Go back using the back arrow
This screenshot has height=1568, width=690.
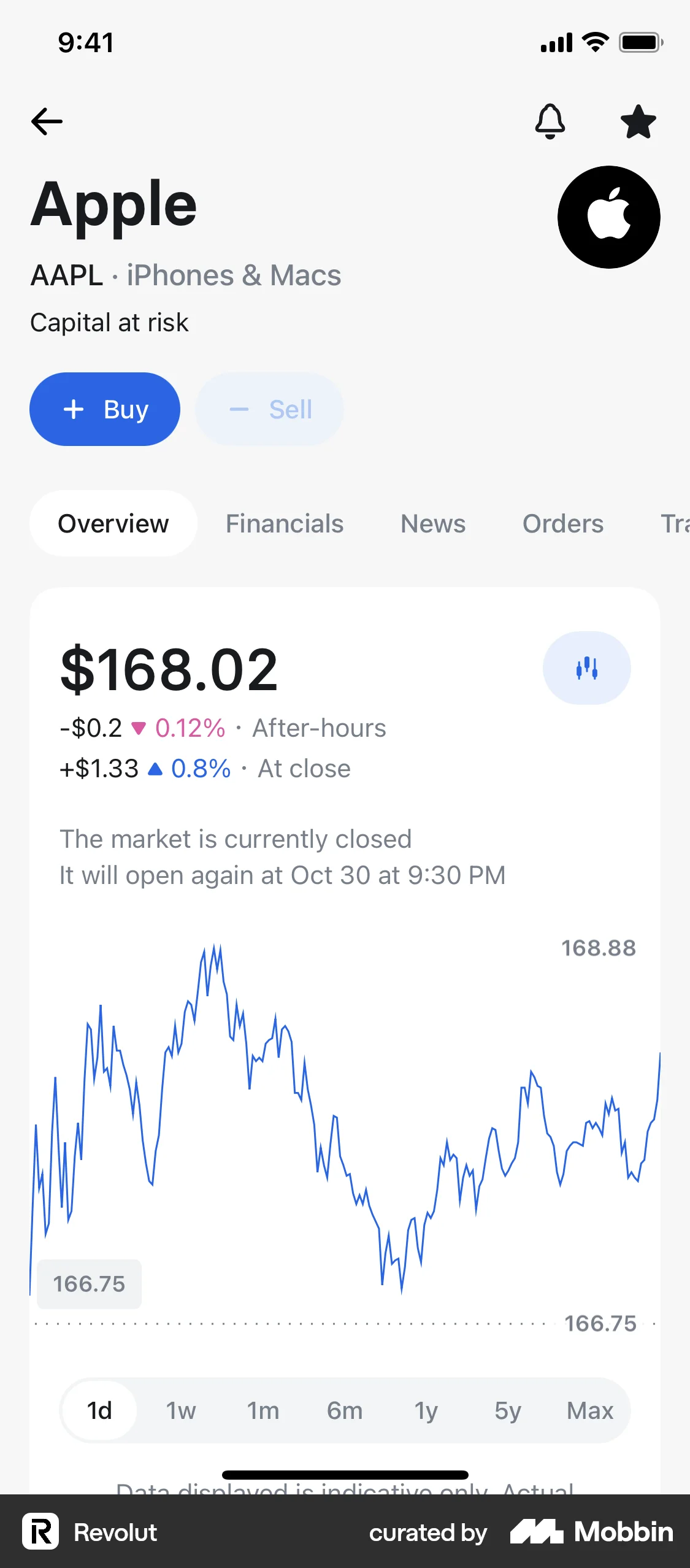tap(46, 121)
